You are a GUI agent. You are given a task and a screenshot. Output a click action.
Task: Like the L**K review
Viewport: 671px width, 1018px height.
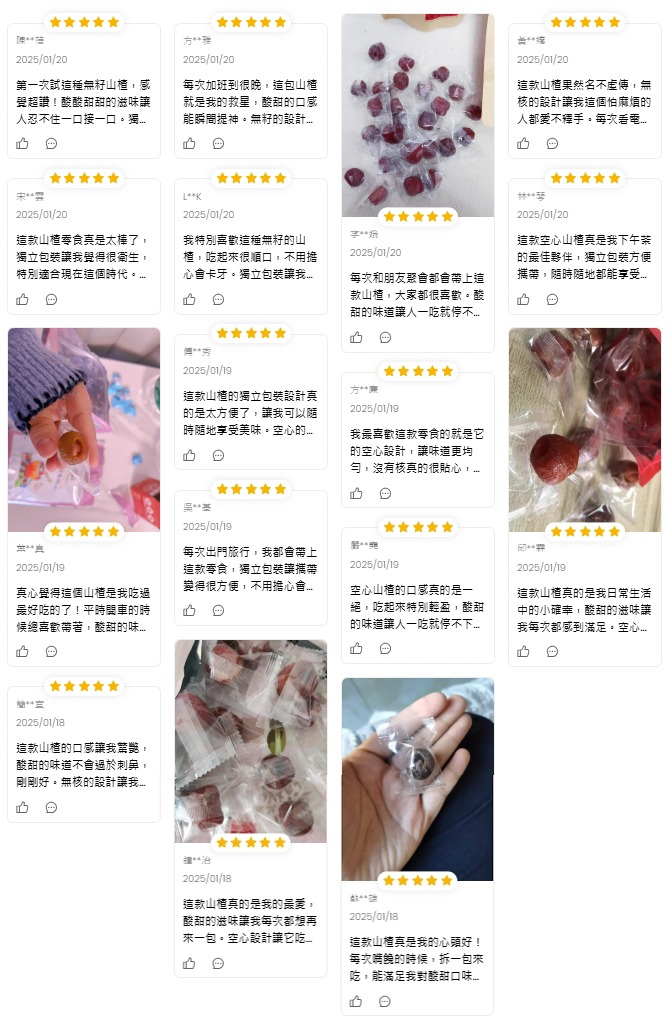click(x=190, y=299)
